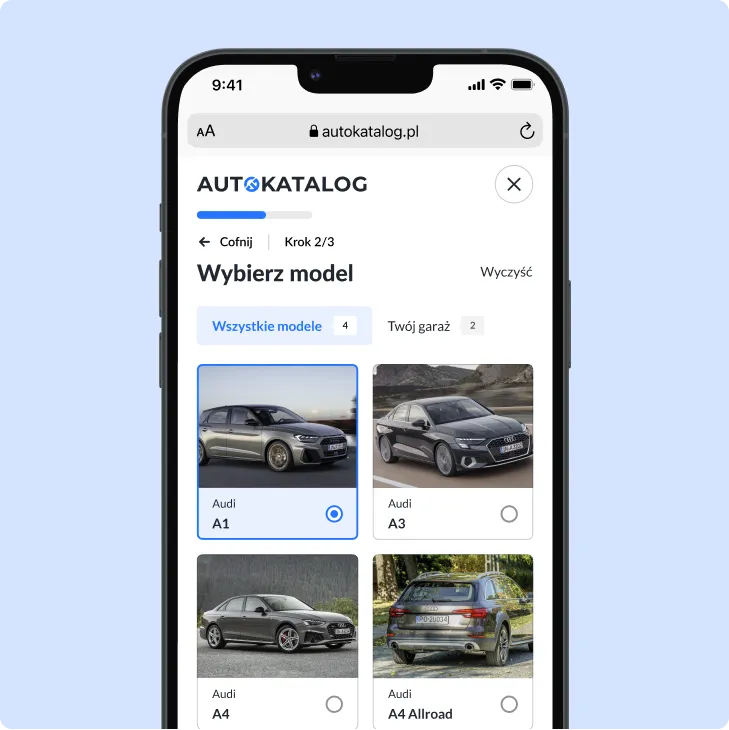Select the Audi A4 radio button
The height and width of the screenshot is (730, 729).
(x=334, y=704)
